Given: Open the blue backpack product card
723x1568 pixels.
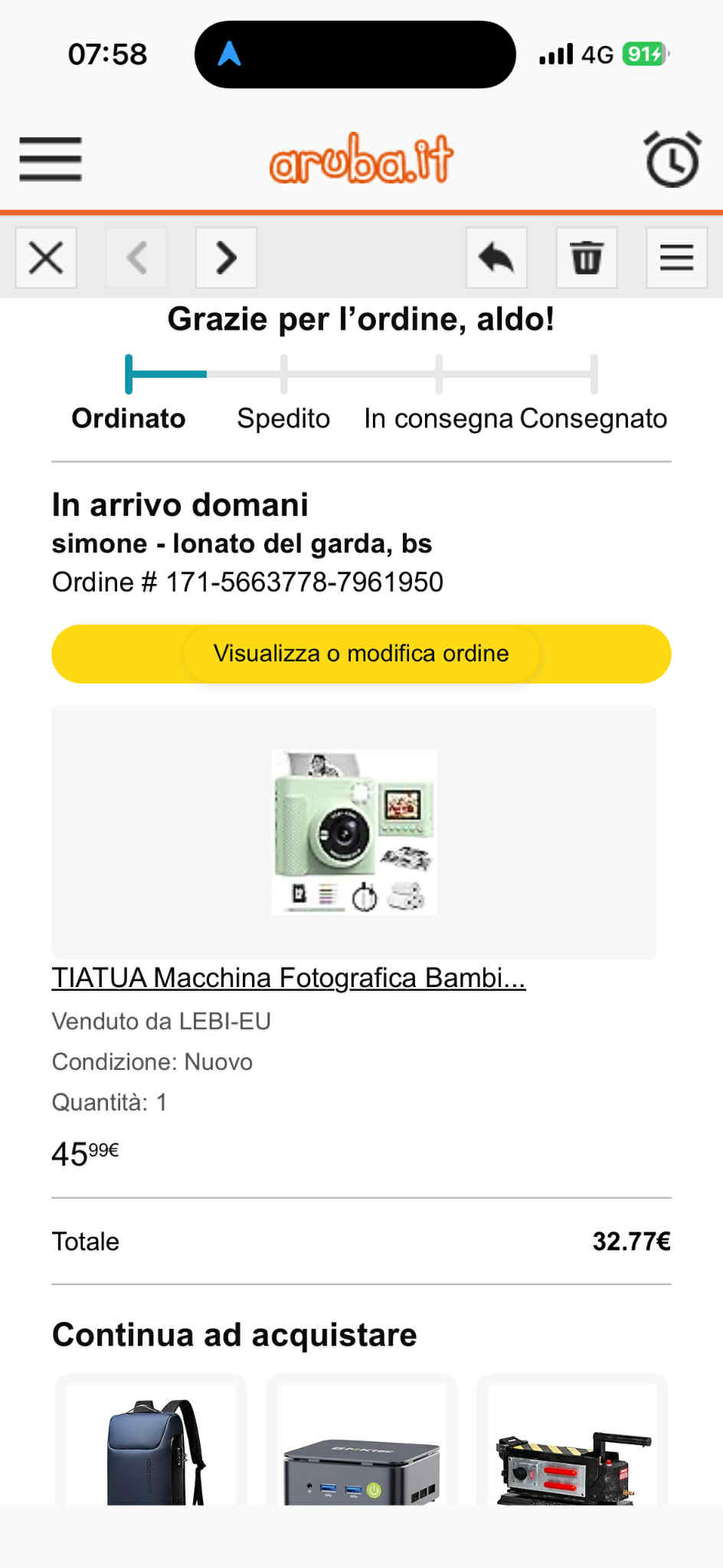Looking at the screenshot, I should point(151,1445).
